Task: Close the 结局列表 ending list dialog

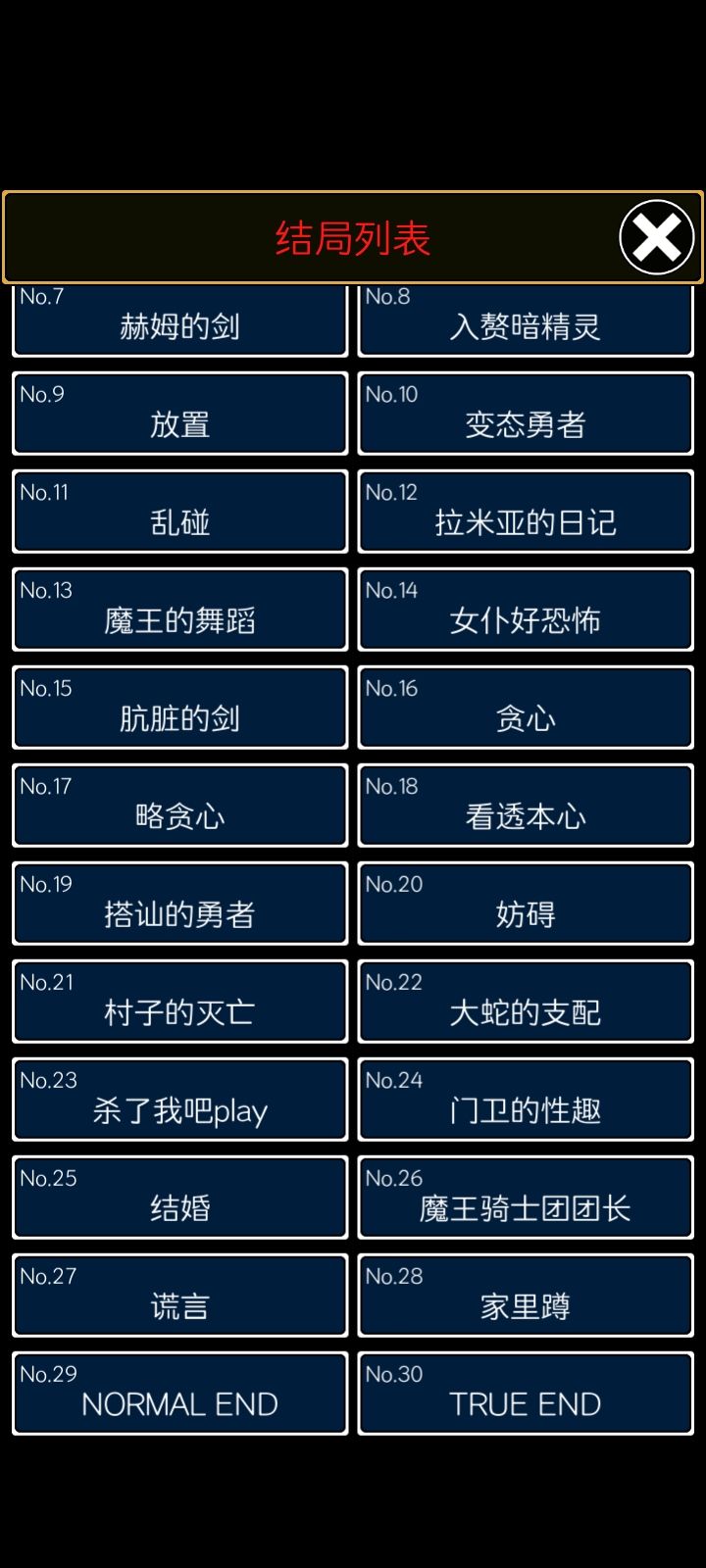Action: (x=657, y=237)
